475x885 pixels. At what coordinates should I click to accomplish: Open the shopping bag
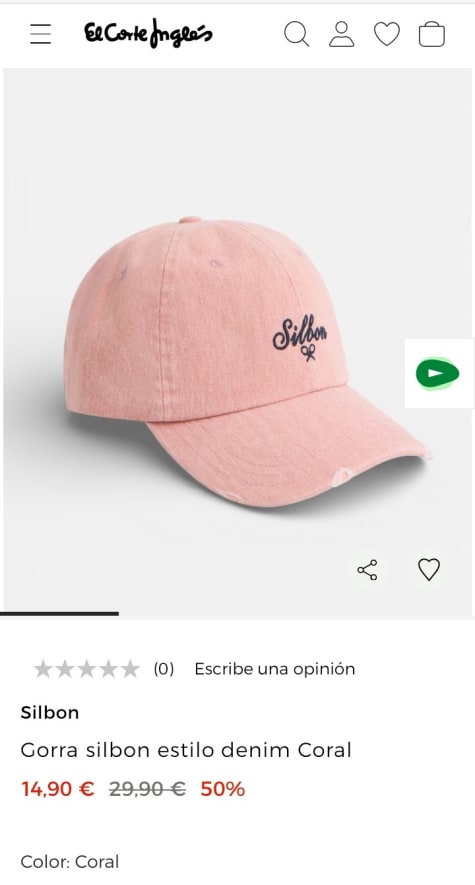pyautogui.click(x=432, y=34)
